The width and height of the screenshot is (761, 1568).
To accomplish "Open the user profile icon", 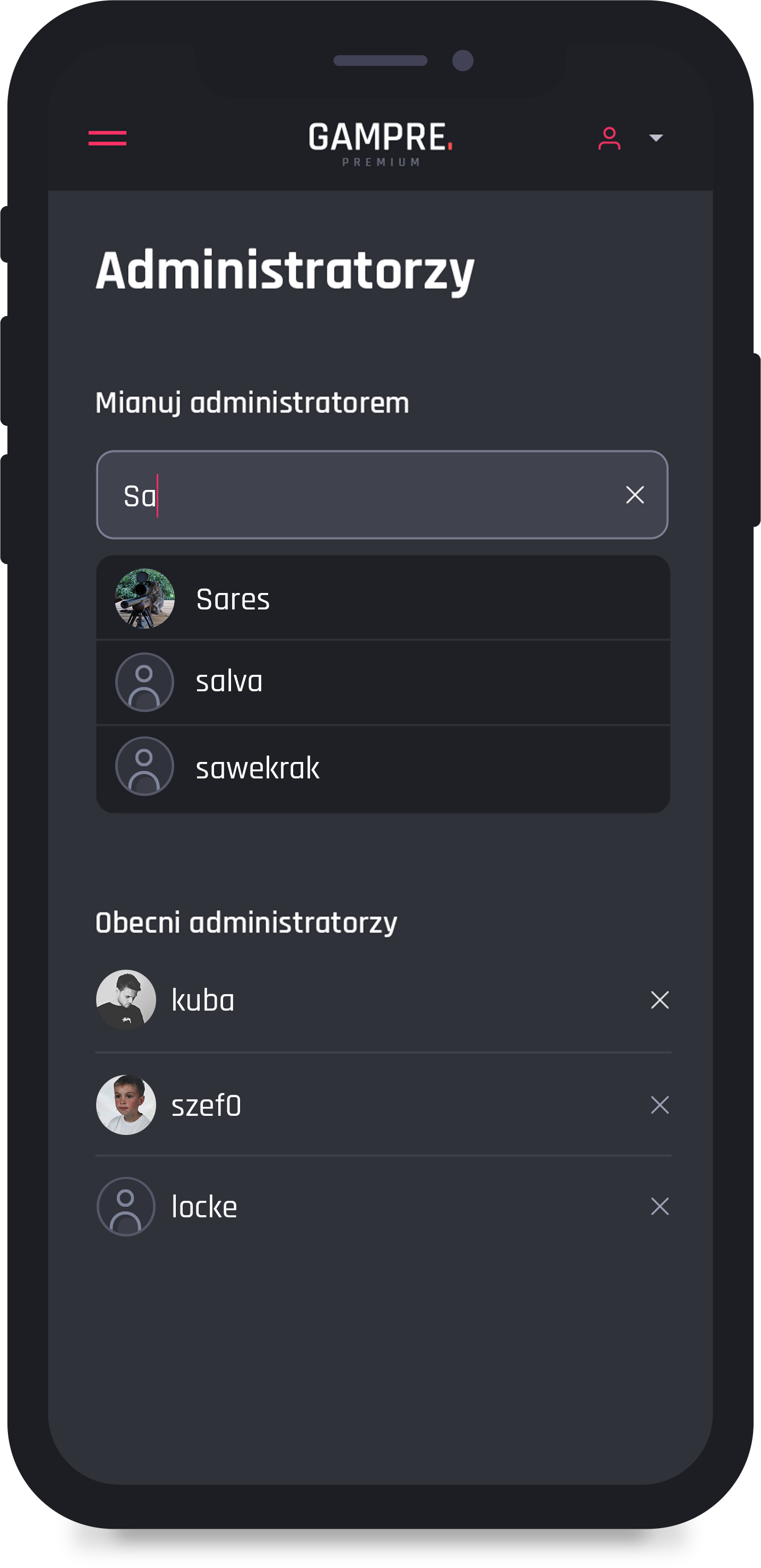I will 609,138.
